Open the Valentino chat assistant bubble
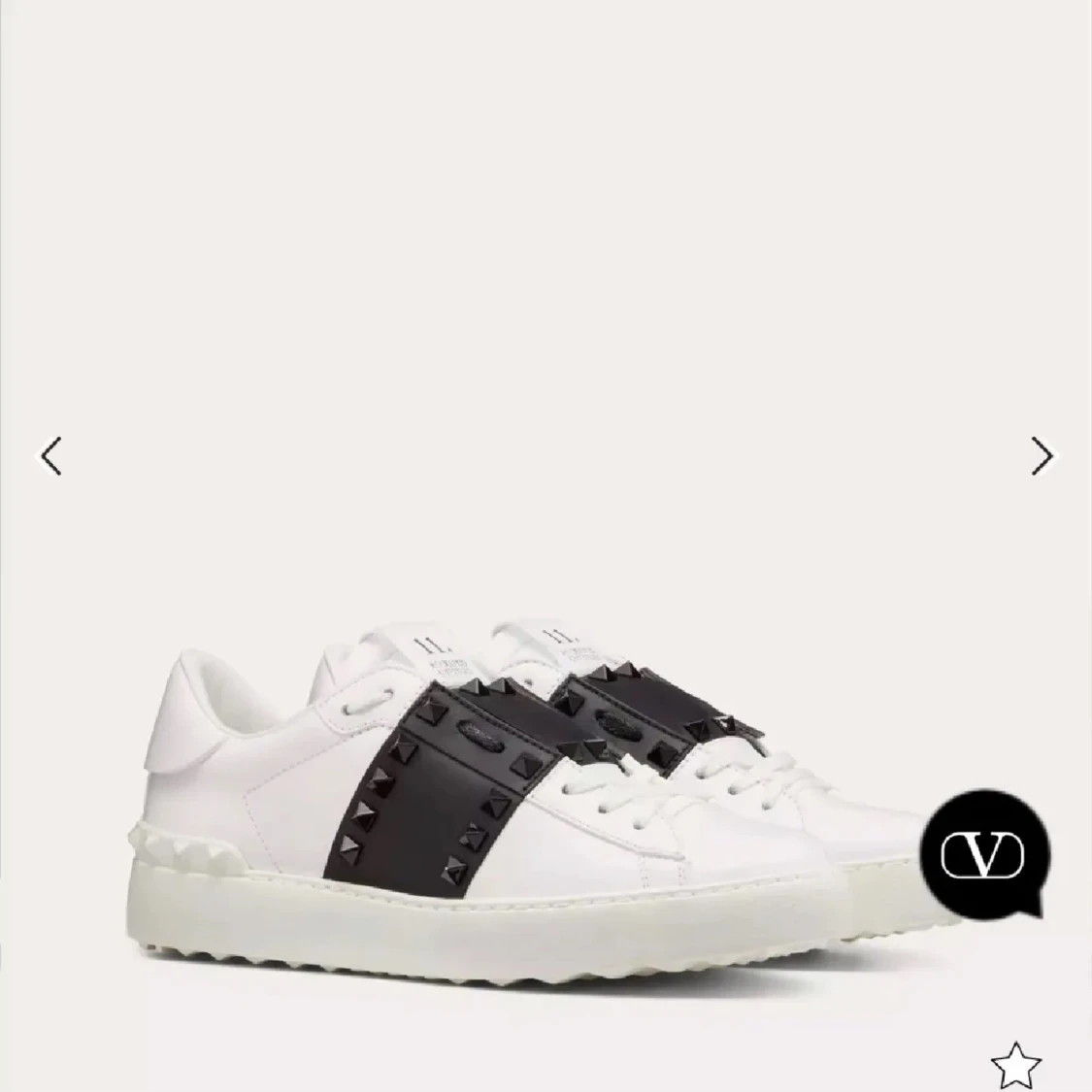The image size is (1092, 1092). click(x=983, y=853)
